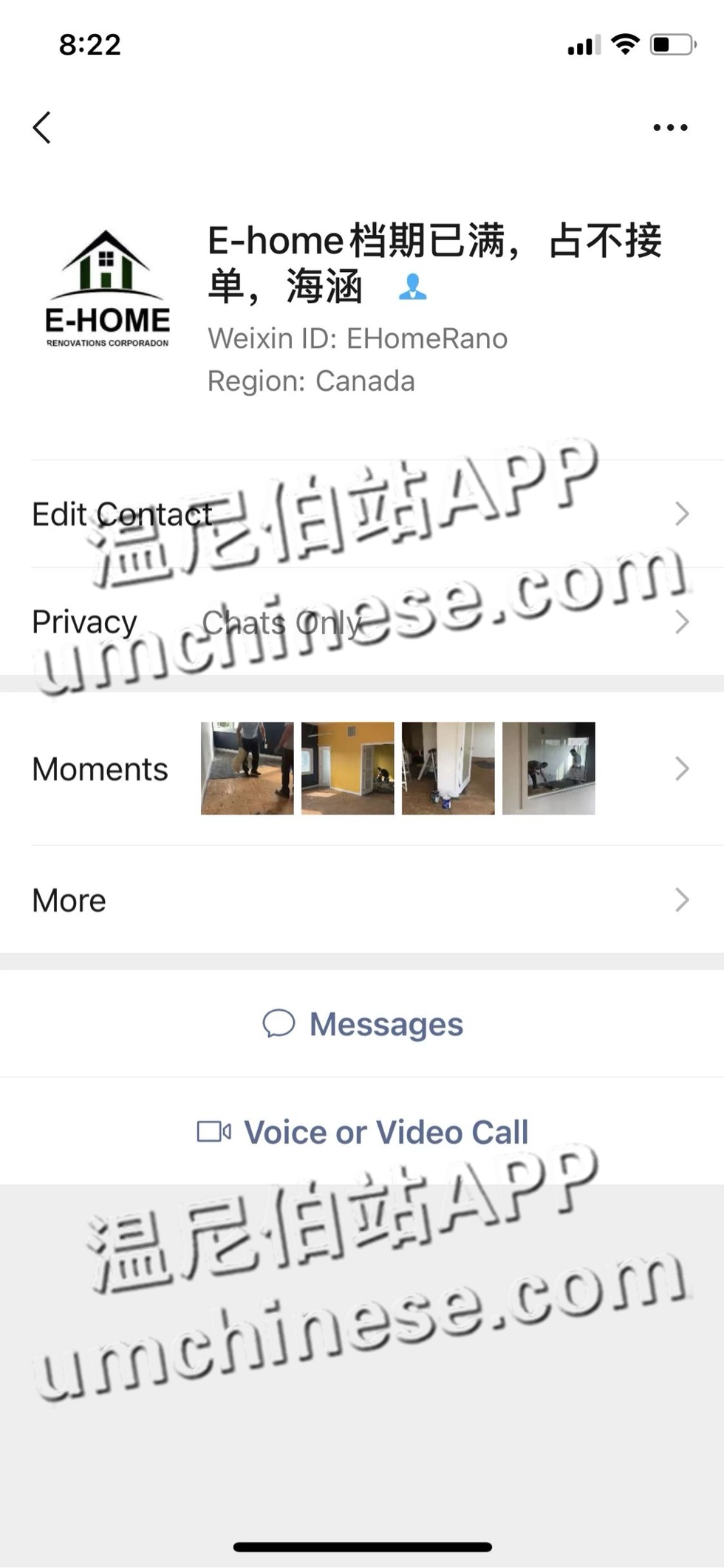View the E-HOME profile picture
Image resolution: width=724 pixels, height=1568 pixels.
coord(107,290)
